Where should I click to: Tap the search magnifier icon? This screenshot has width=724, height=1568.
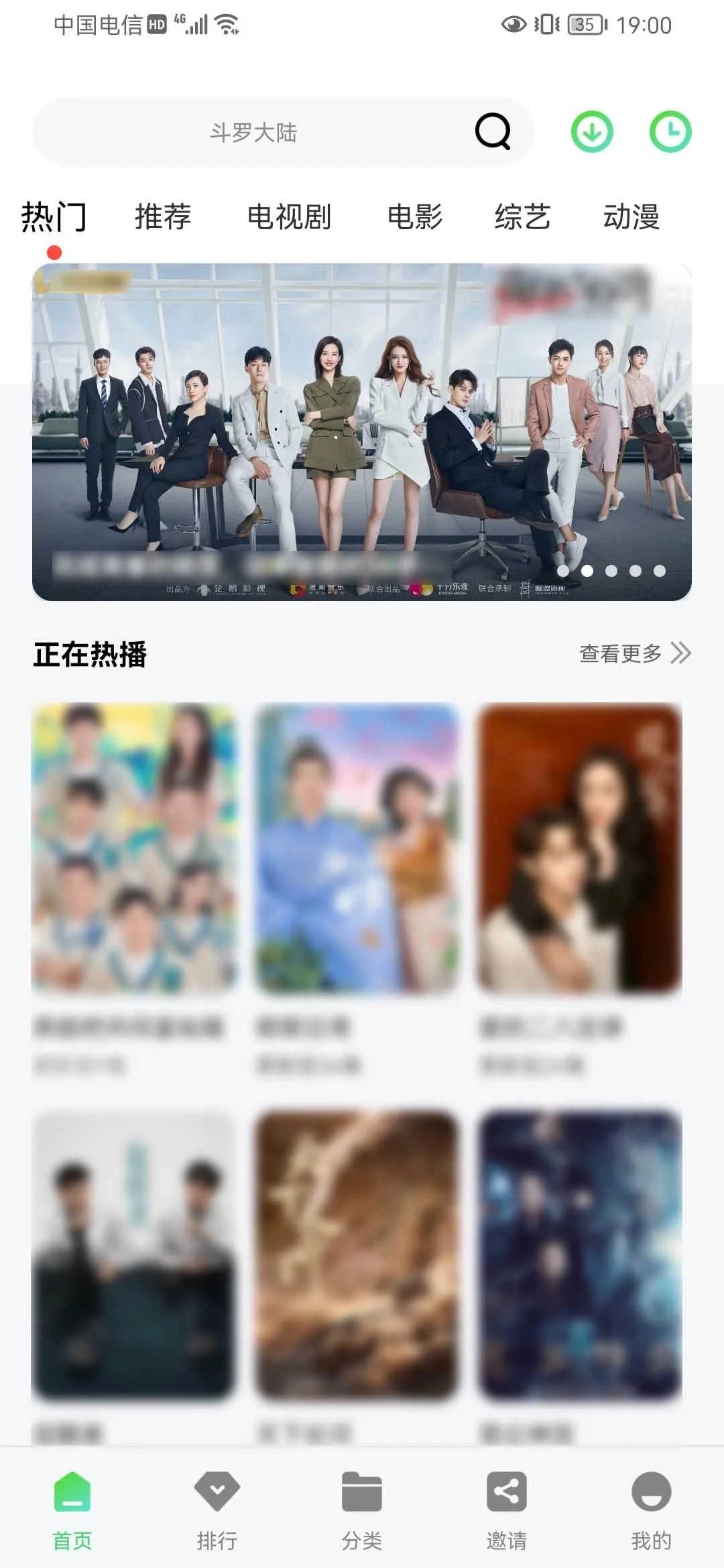493,133
